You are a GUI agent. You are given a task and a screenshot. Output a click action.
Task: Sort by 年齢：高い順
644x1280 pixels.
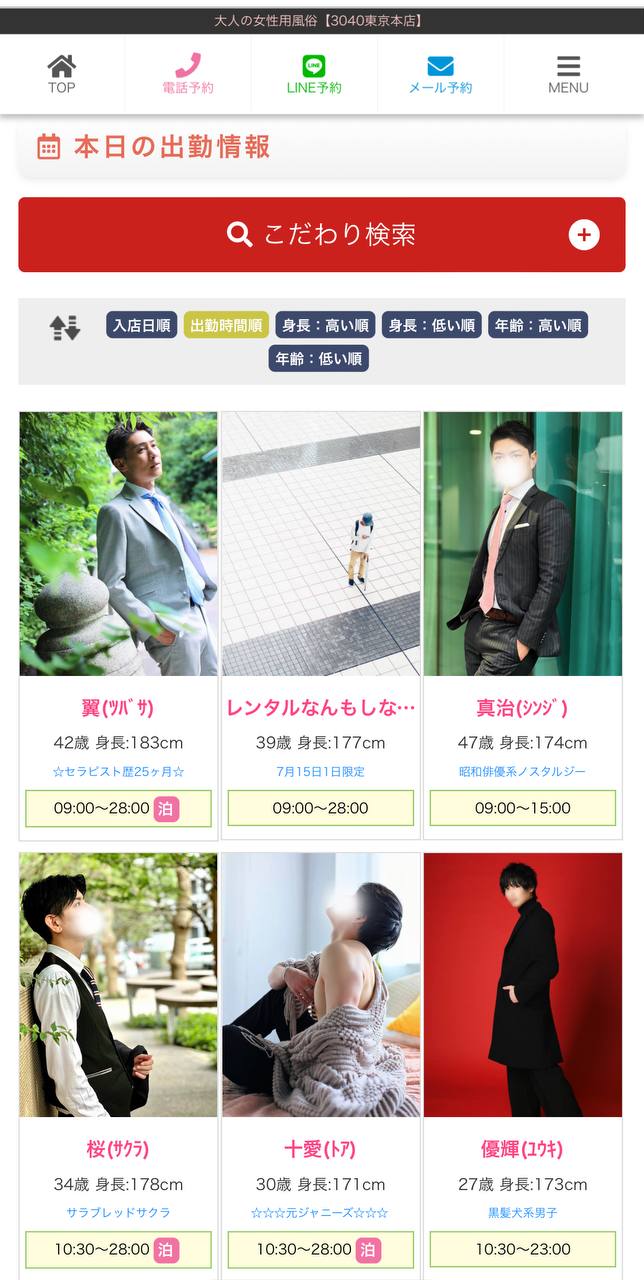click(x=538, y=325)
